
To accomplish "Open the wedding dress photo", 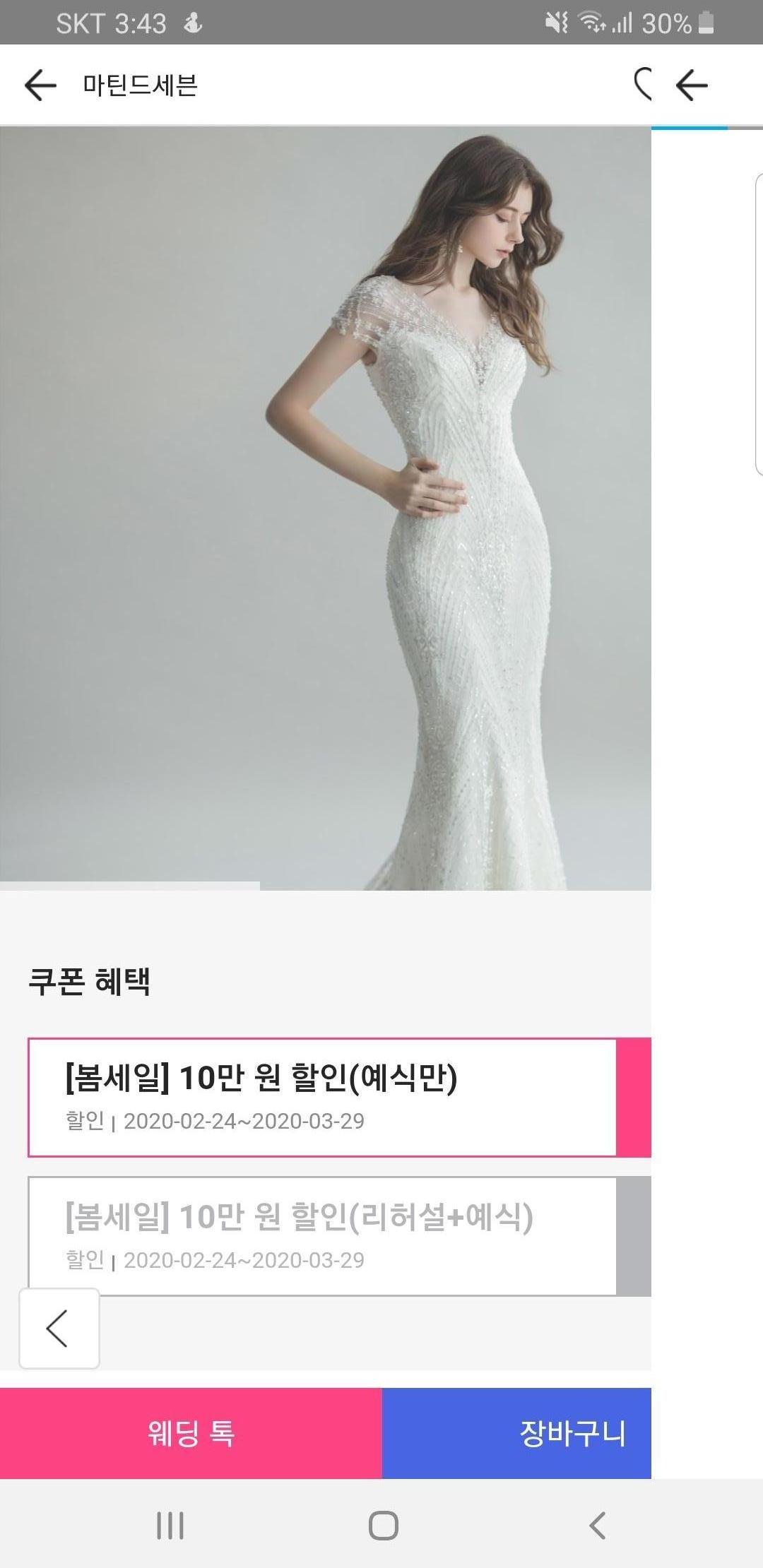I will 325,509.
